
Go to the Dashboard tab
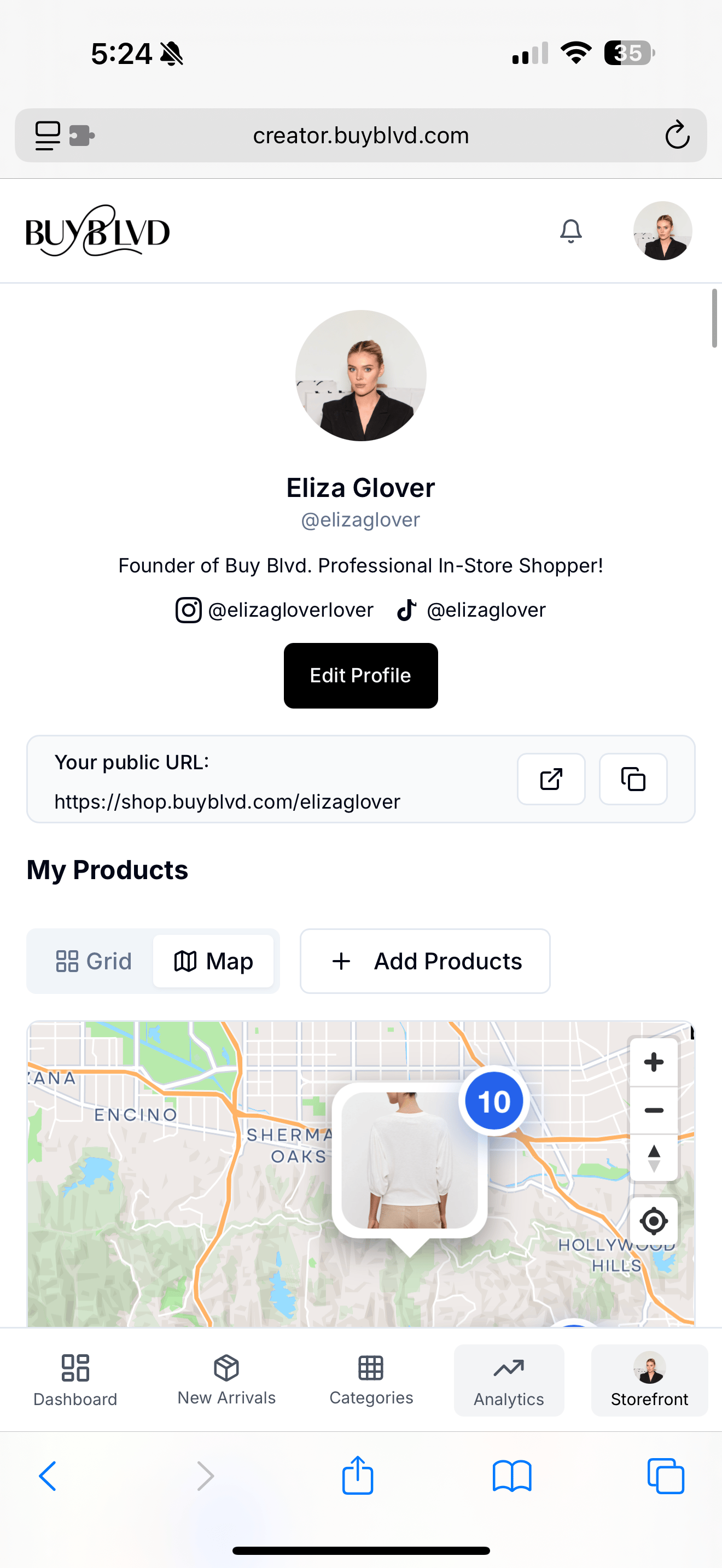[75, 1380]
